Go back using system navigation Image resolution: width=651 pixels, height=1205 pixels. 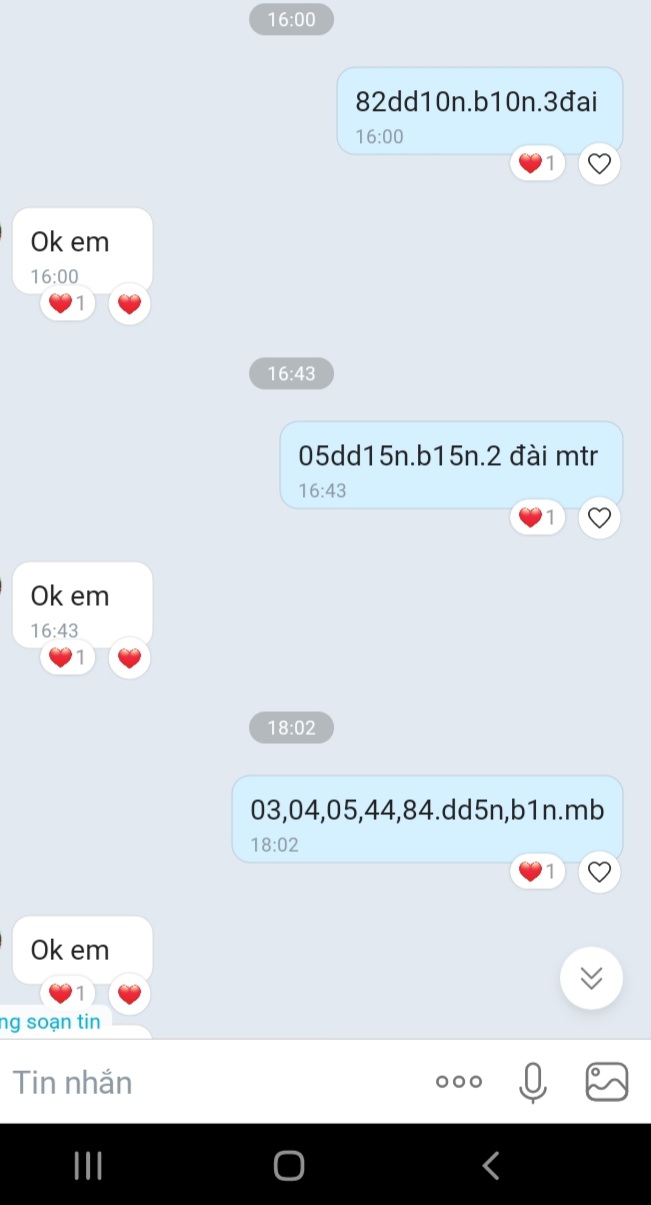coord(490,1165)
